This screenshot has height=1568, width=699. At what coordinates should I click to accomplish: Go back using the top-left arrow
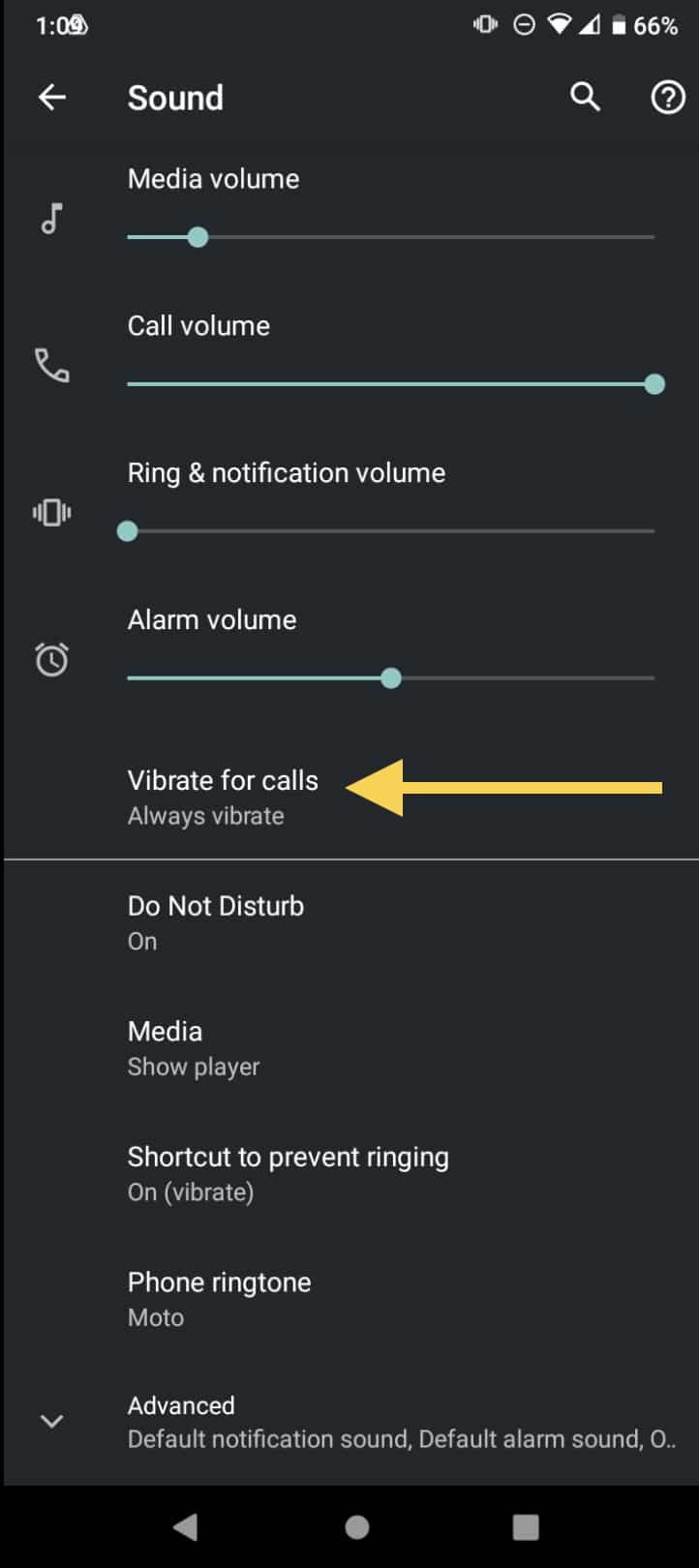tap(52, 97)
